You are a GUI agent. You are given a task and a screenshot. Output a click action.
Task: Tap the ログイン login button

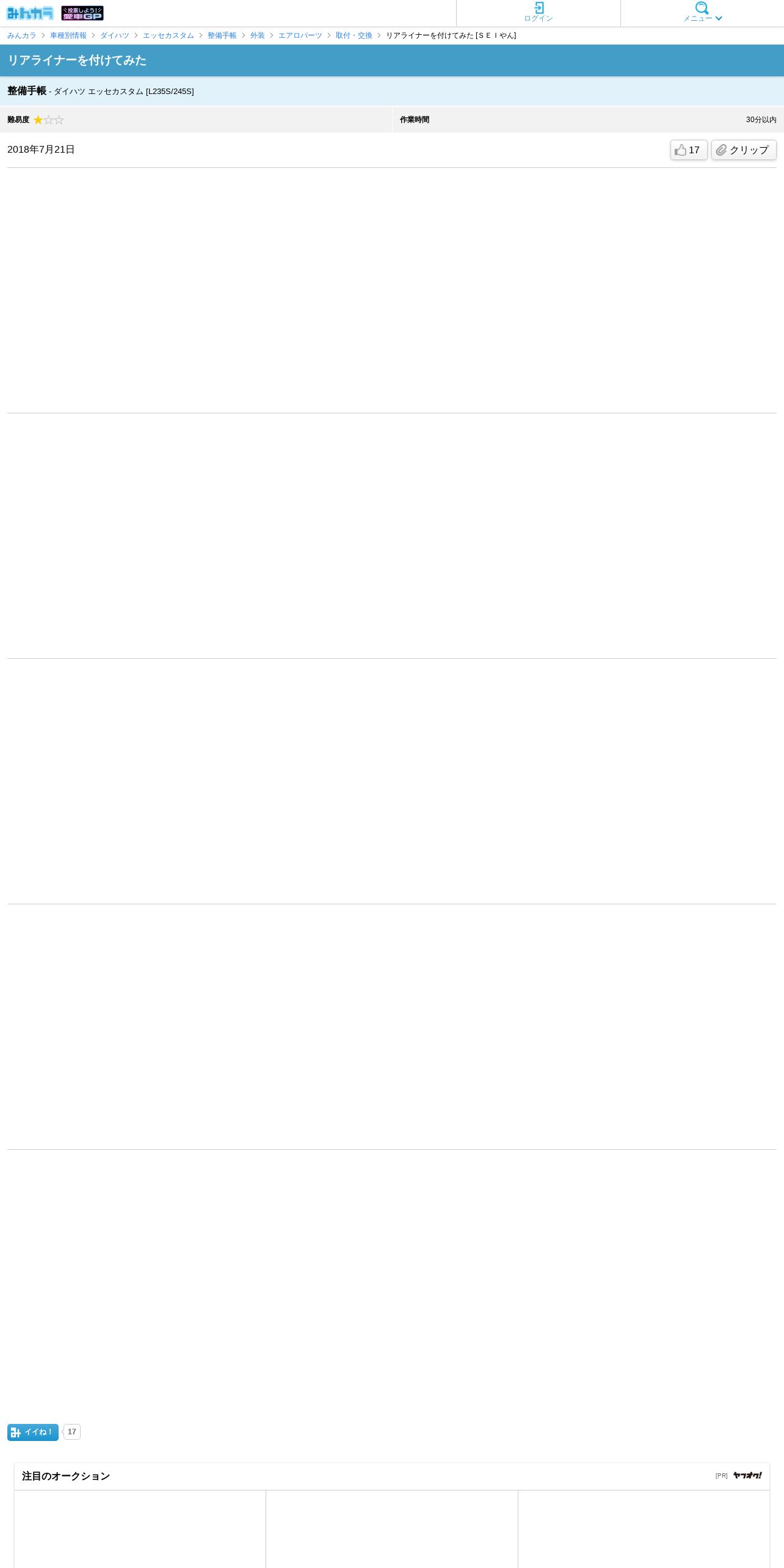539,13
